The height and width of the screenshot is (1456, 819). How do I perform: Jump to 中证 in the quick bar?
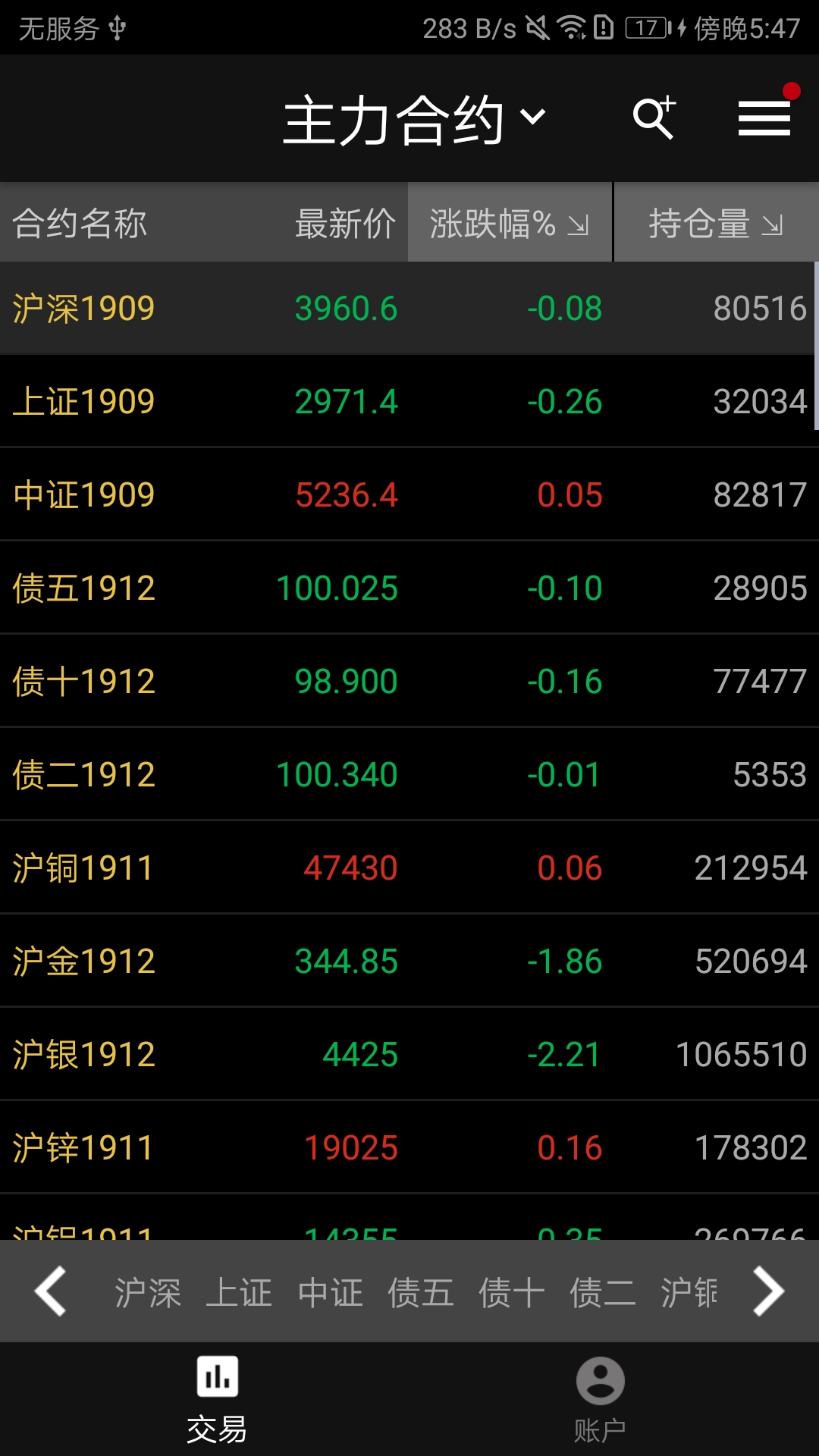(330, 1293)
